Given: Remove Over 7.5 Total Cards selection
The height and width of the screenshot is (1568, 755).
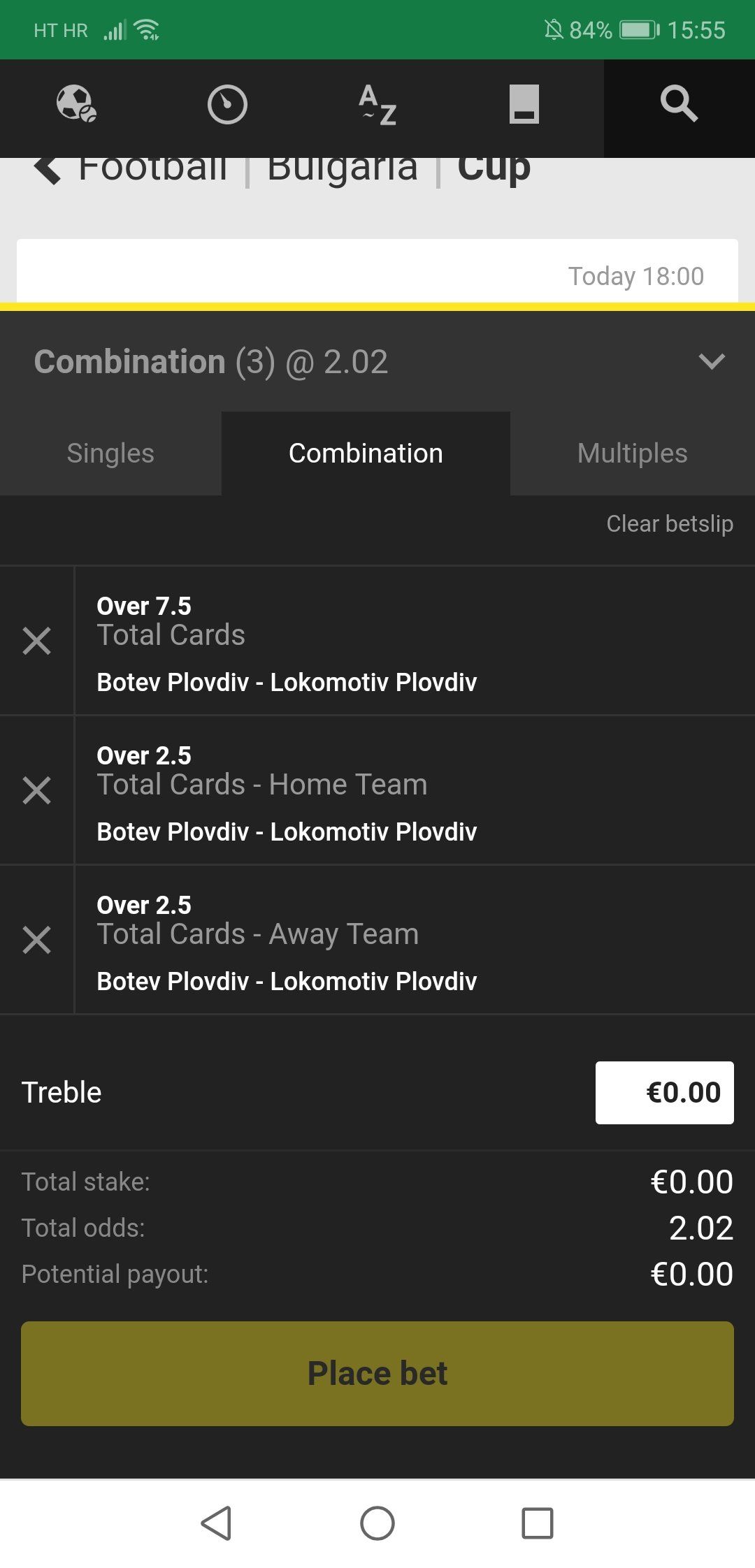Looking at the screenshot, I should (x=36, y=641).
